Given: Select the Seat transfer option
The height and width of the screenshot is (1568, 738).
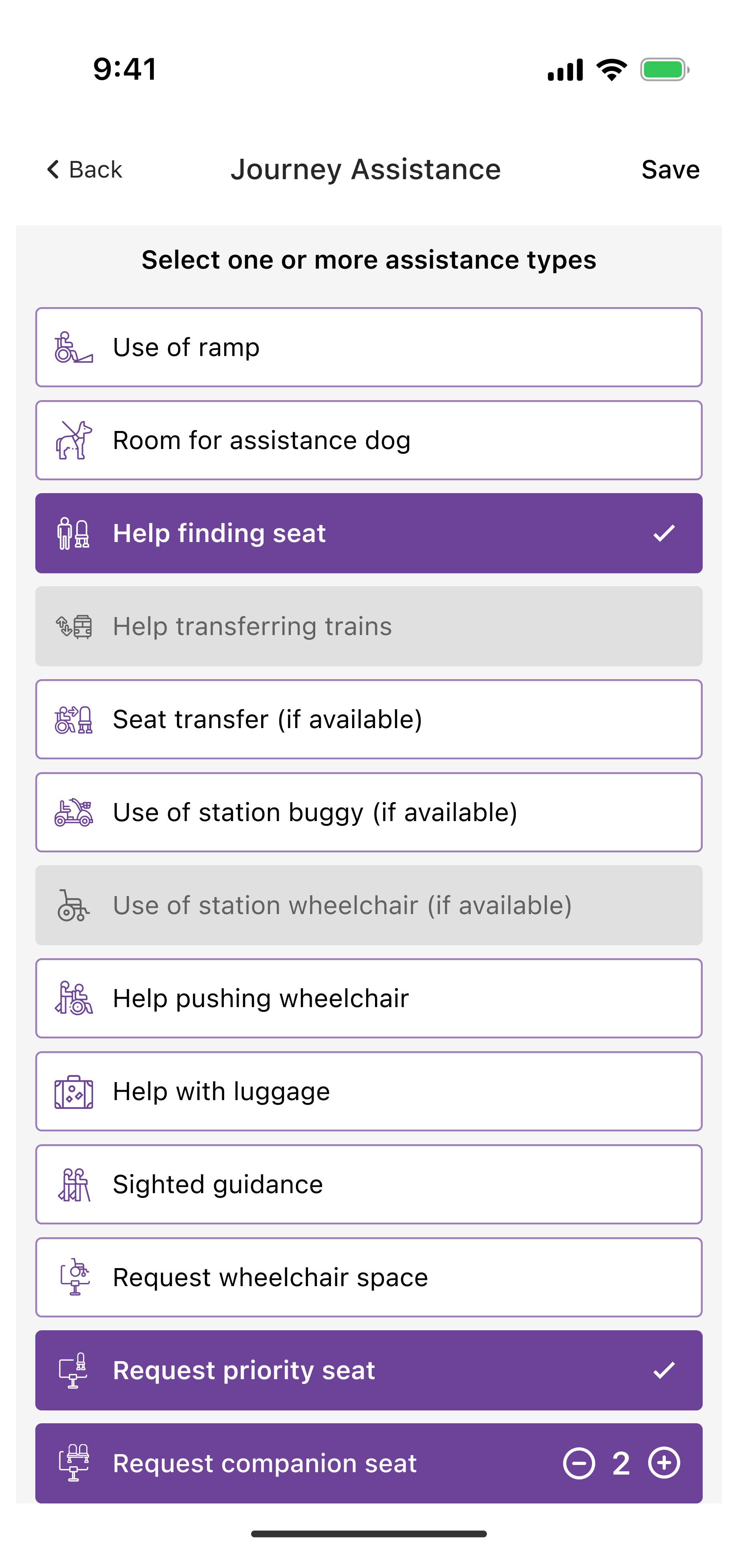Looking at the screenshot, I should click(369, 719).
